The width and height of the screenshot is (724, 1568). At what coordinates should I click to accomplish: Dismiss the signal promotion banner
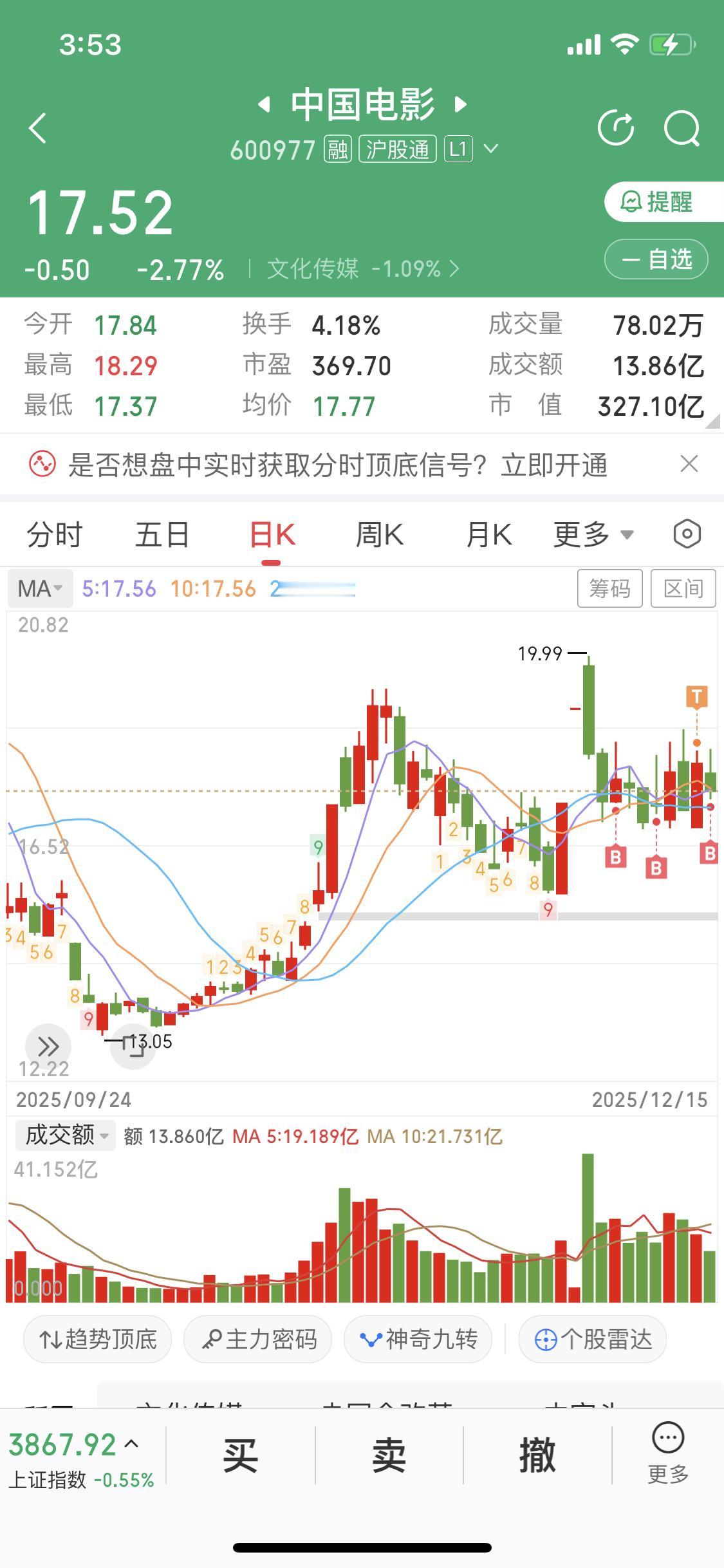[x=688, y=463]
